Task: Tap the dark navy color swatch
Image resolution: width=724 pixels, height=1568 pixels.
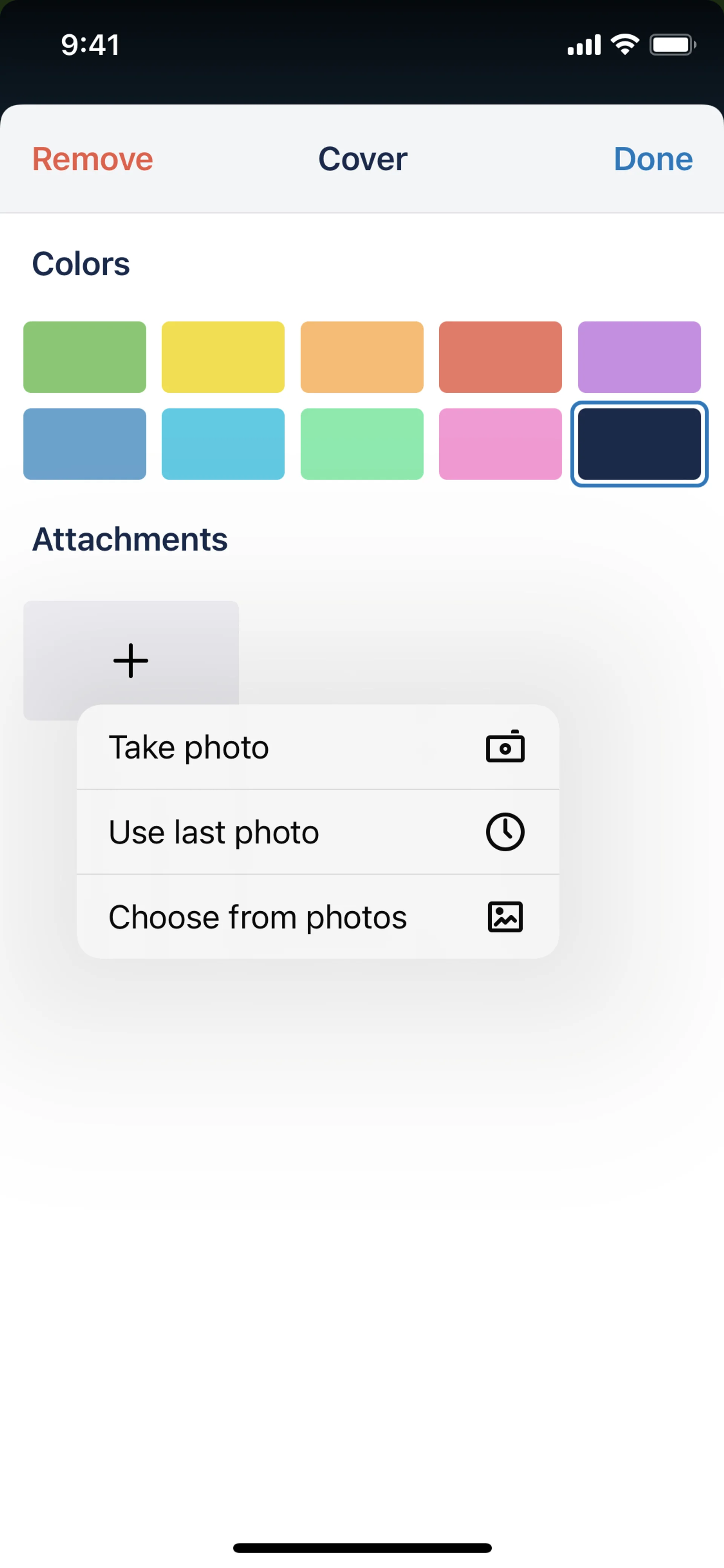Action: (639, 444)
